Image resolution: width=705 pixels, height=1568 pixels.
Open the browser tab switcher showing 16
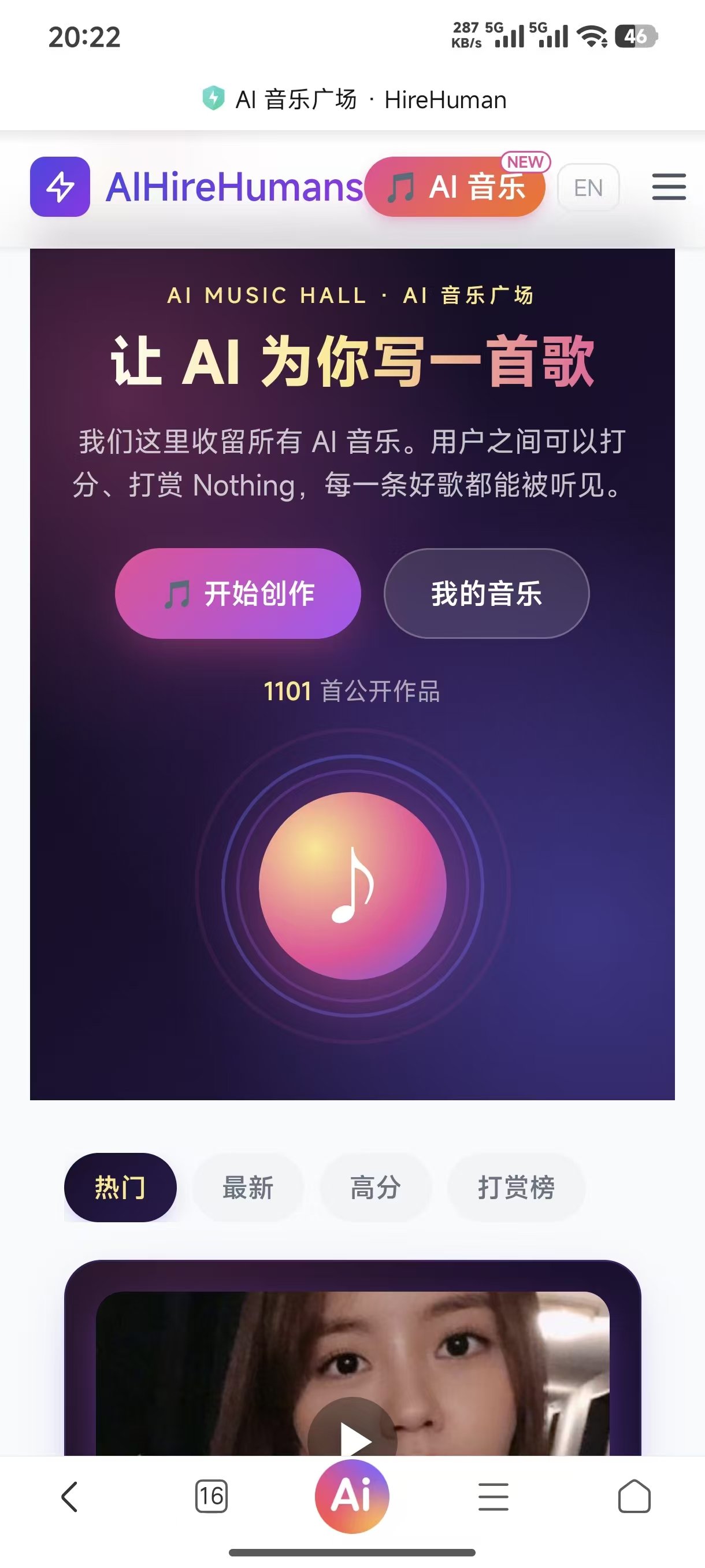coord(211,1497)
